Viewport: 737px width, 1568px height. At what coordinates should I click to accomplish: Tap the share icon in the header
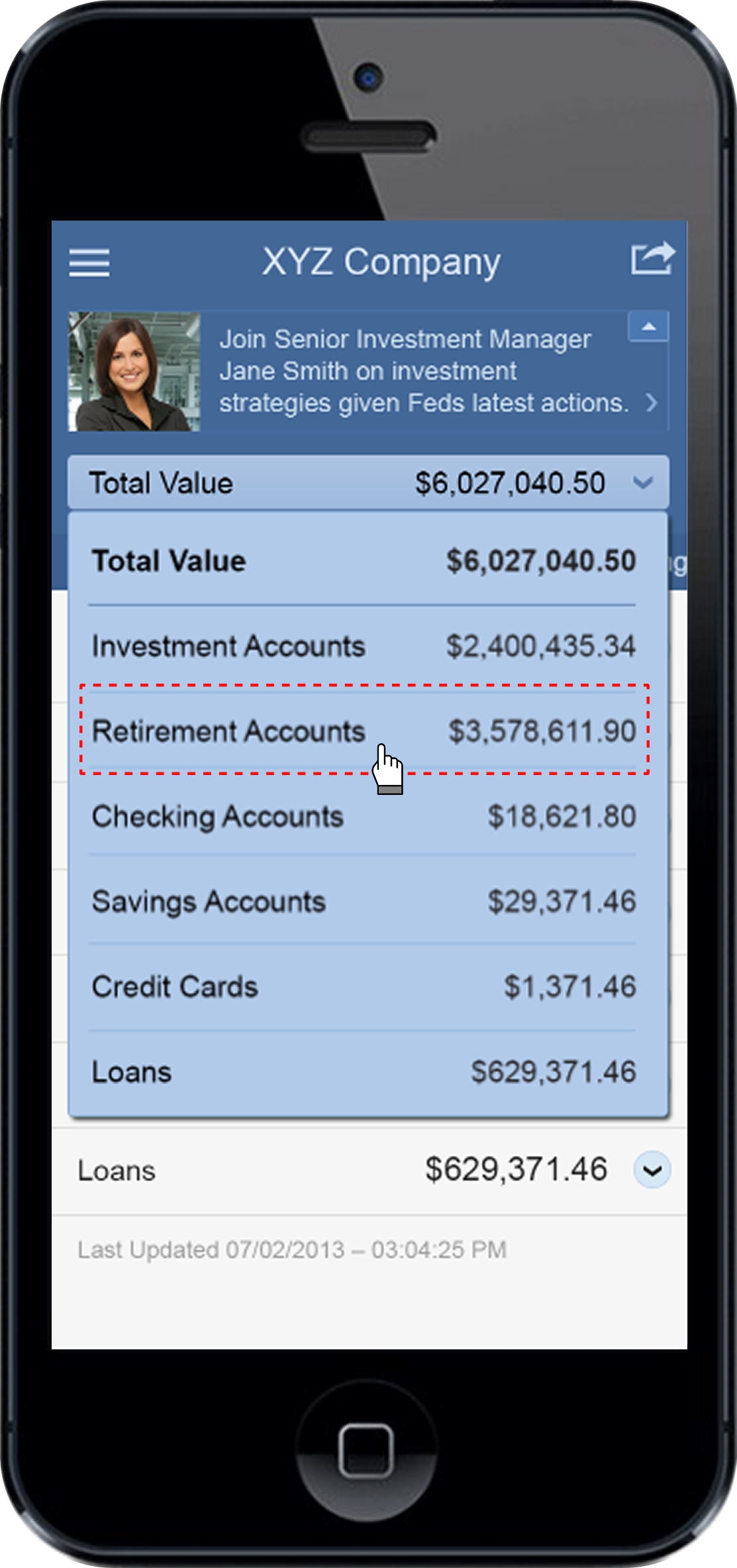(x=652, y=258)
